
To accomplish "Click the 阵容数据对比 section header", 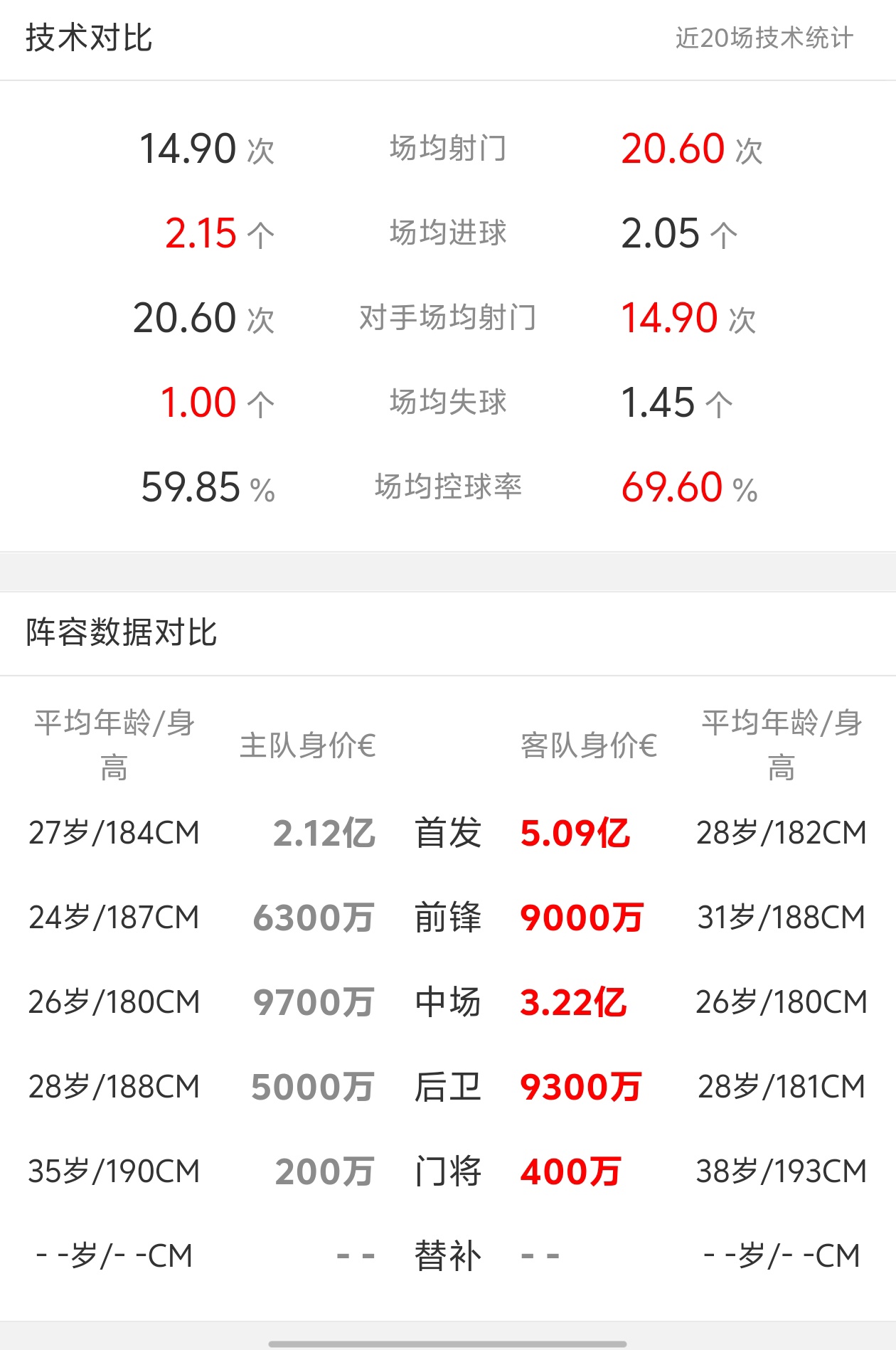I will [122, 632].
